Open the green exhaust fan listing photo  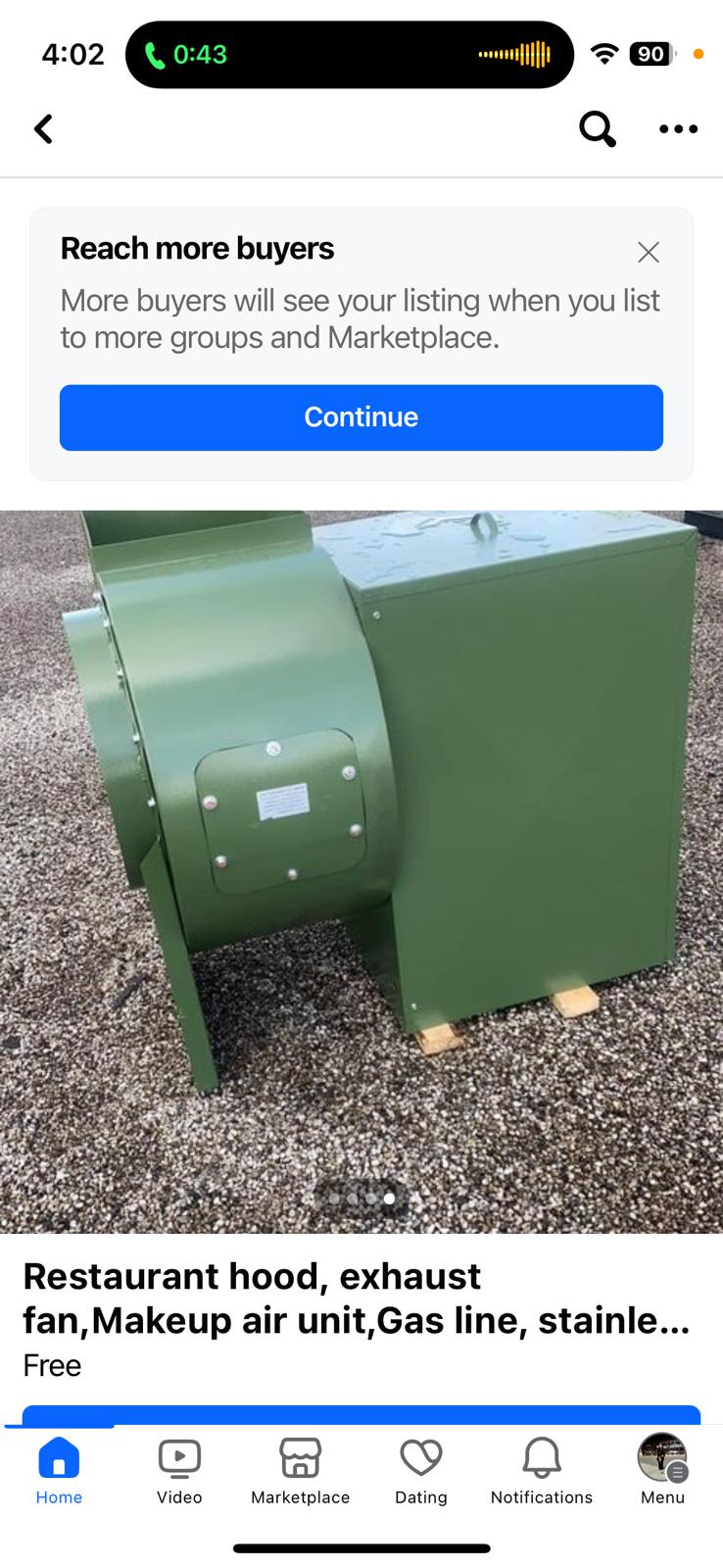[x=361, y=871]
